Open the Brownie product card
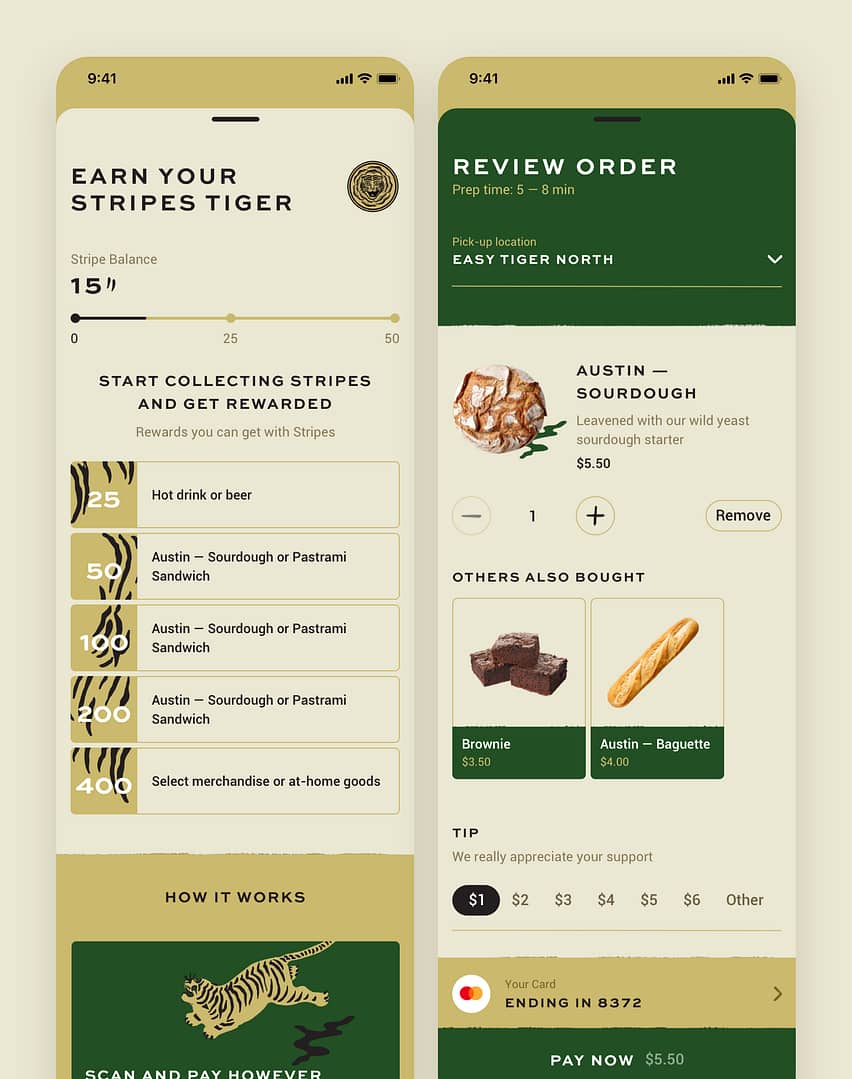Viewport: 852px width, 1079px height. point(519,688)
